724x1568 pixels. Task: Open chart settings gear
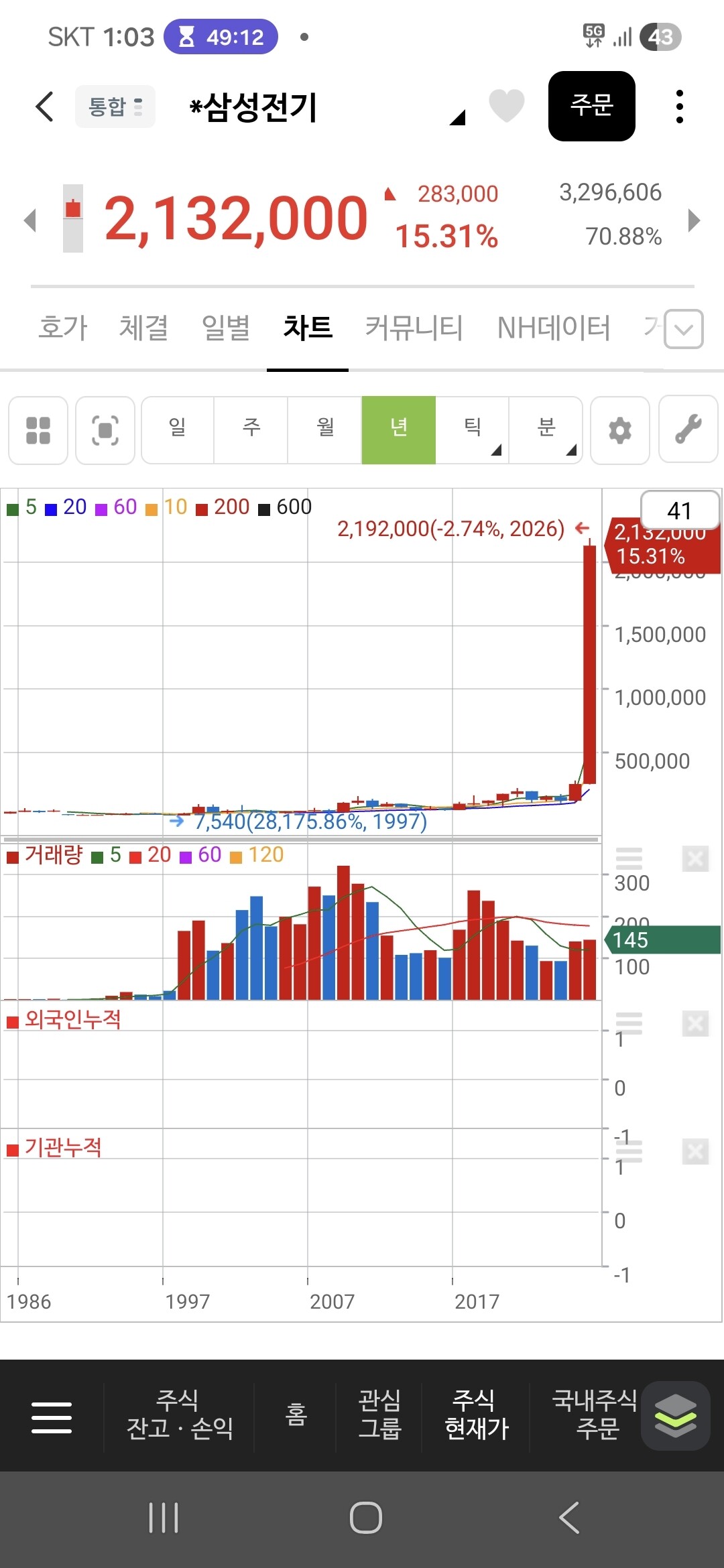(x=620, y=430)
